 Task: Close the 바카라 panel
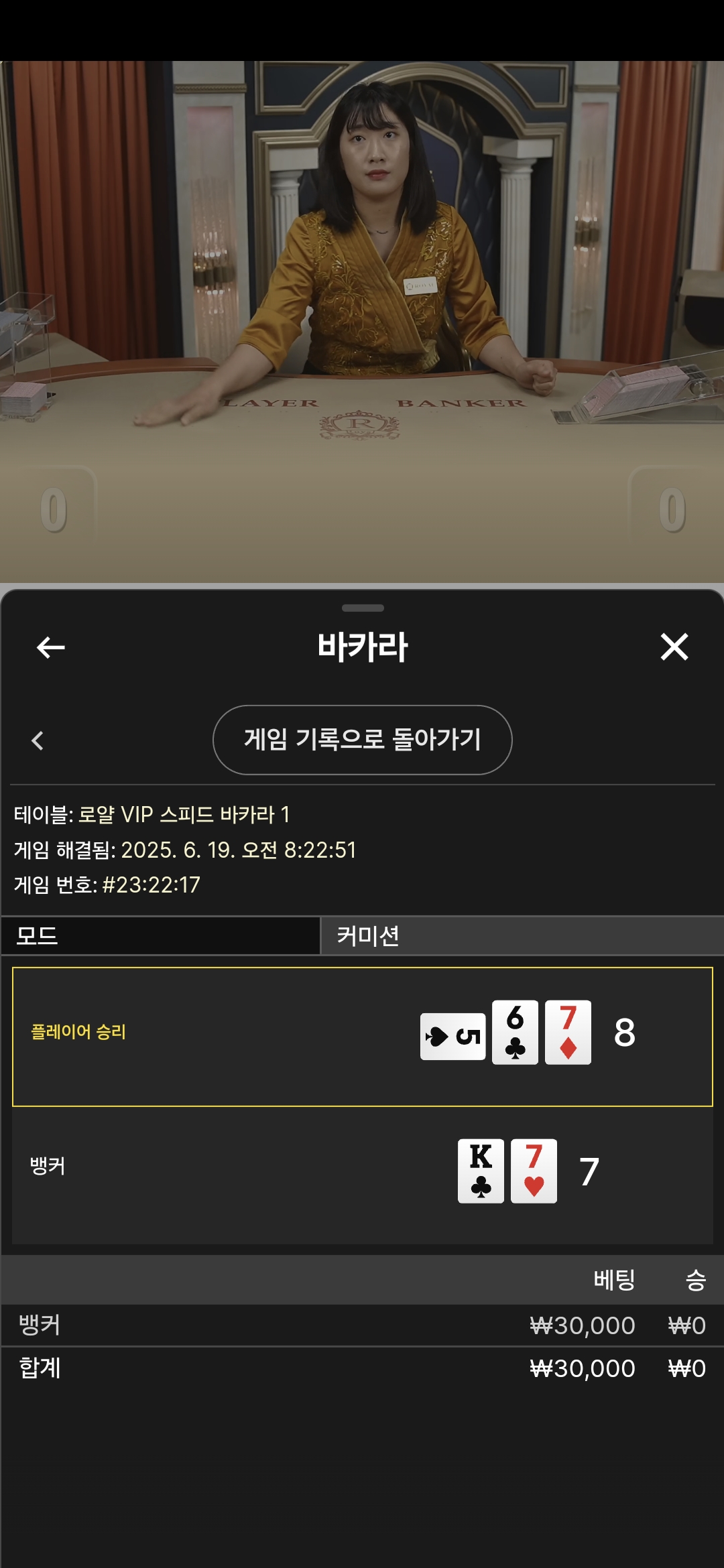tap(674, 647)
